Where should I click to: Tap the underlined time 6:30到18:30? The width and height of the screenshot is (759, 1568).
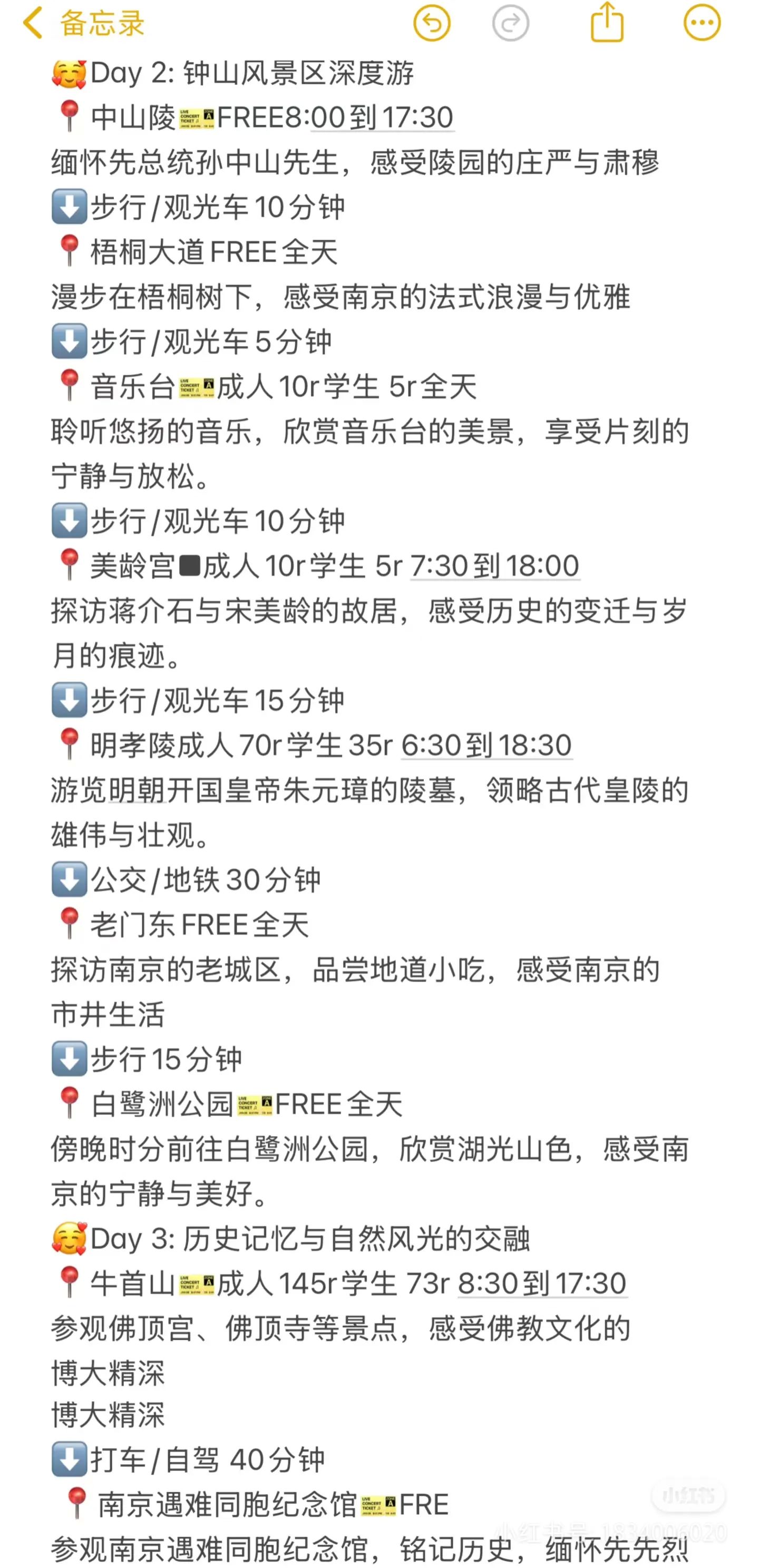click(x=486, y=745)
